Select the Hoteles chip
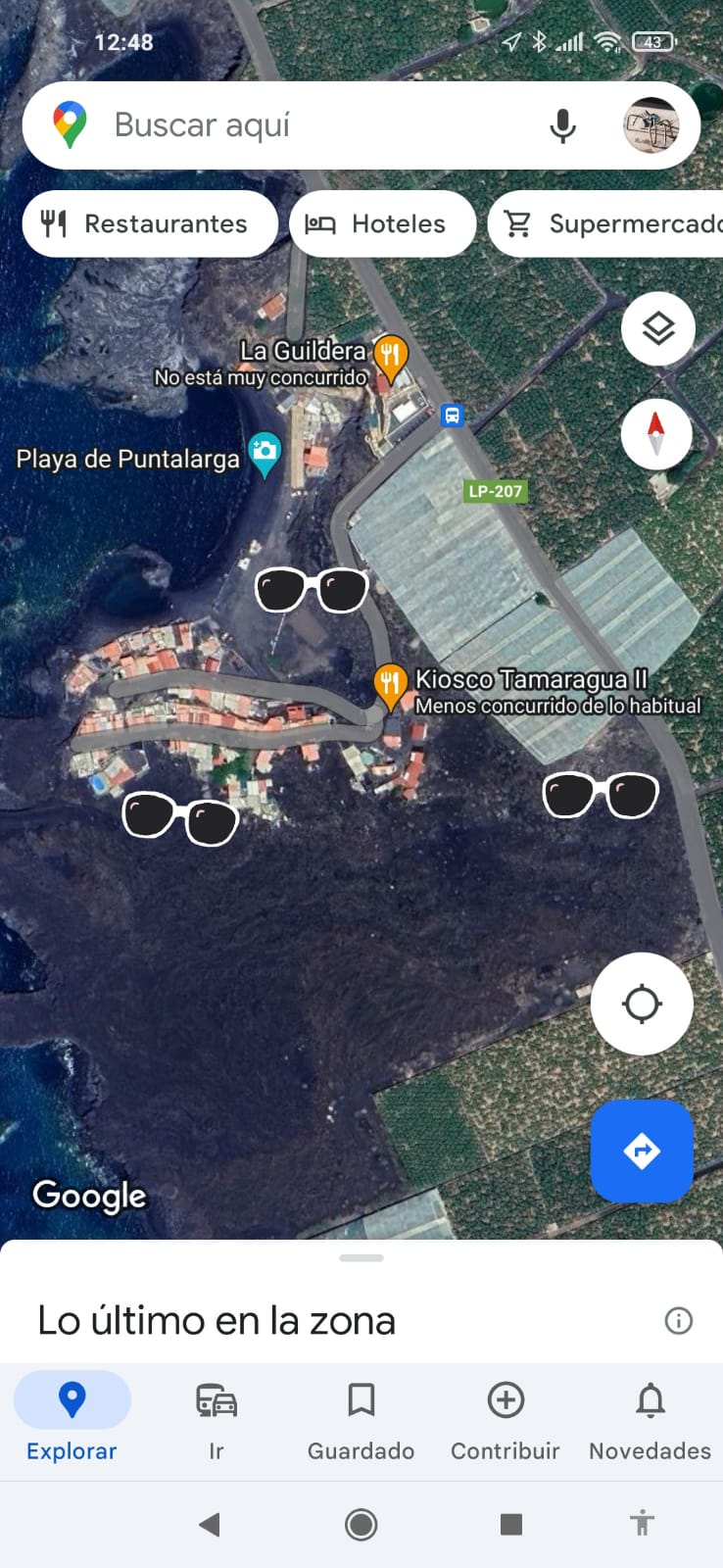Image resolution: width=723 pixels, height=1568 pixels. pyautogui.click(x=382, y=224)
